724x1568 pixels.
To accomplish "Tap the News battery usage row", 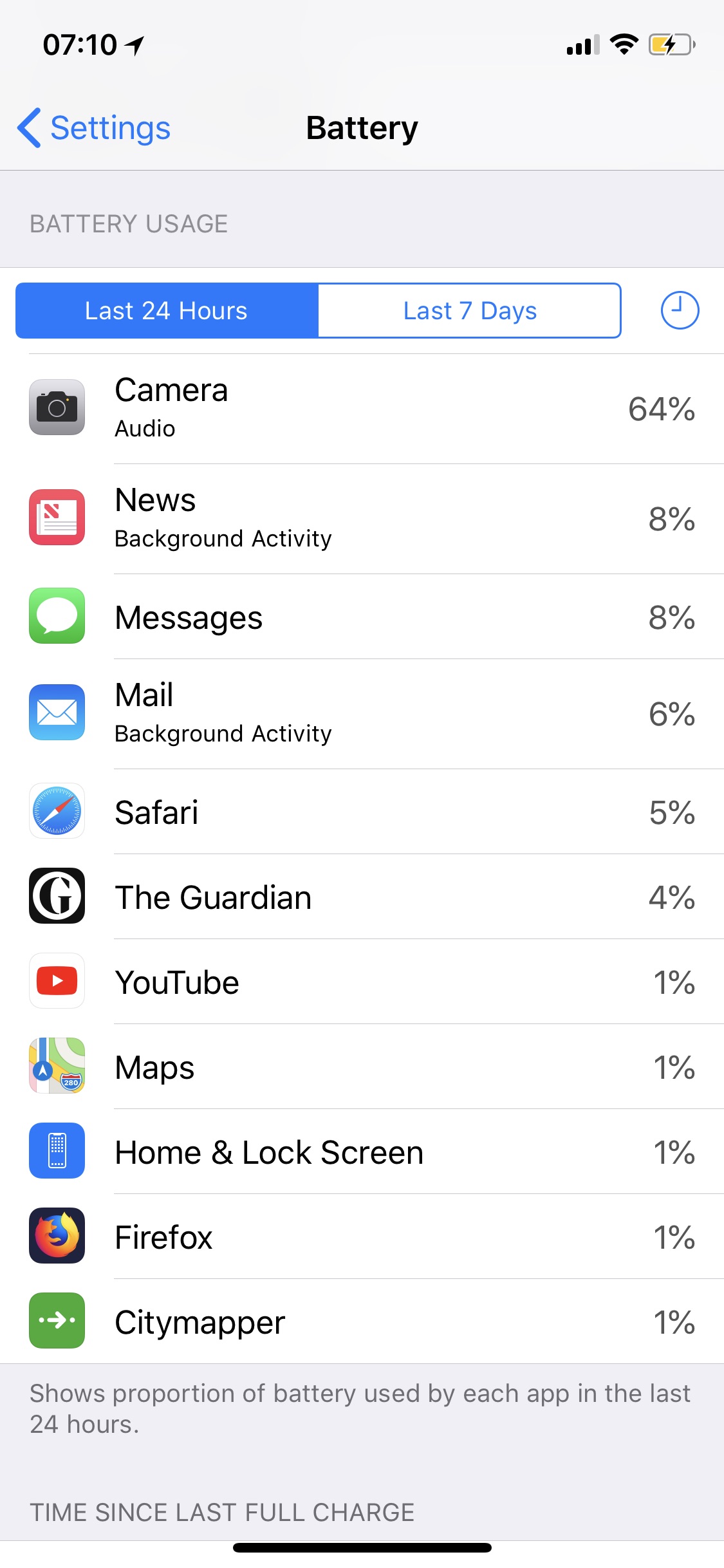I will [x=362, y=519].
